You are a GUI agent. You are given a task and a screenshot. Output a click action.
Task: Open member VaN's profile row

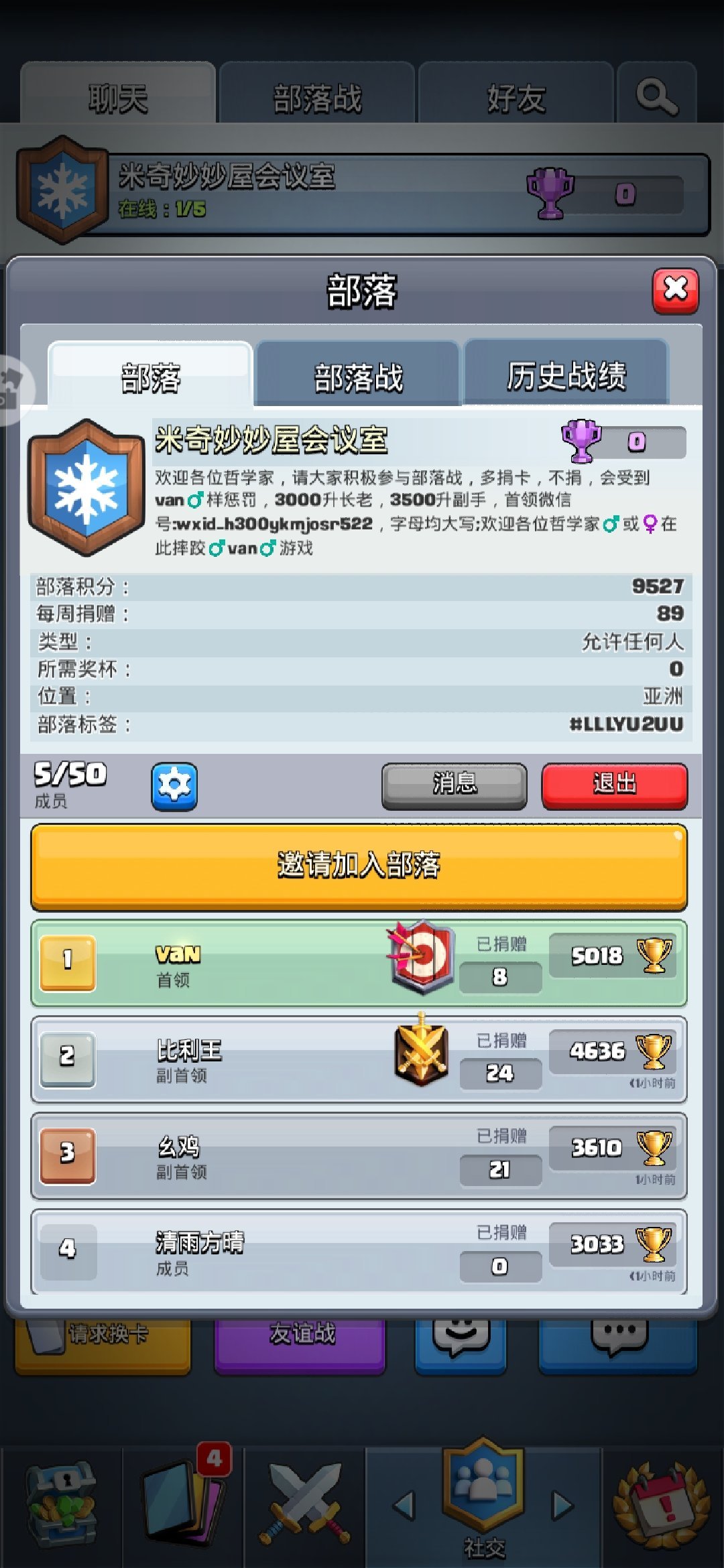tap(268, 964)
